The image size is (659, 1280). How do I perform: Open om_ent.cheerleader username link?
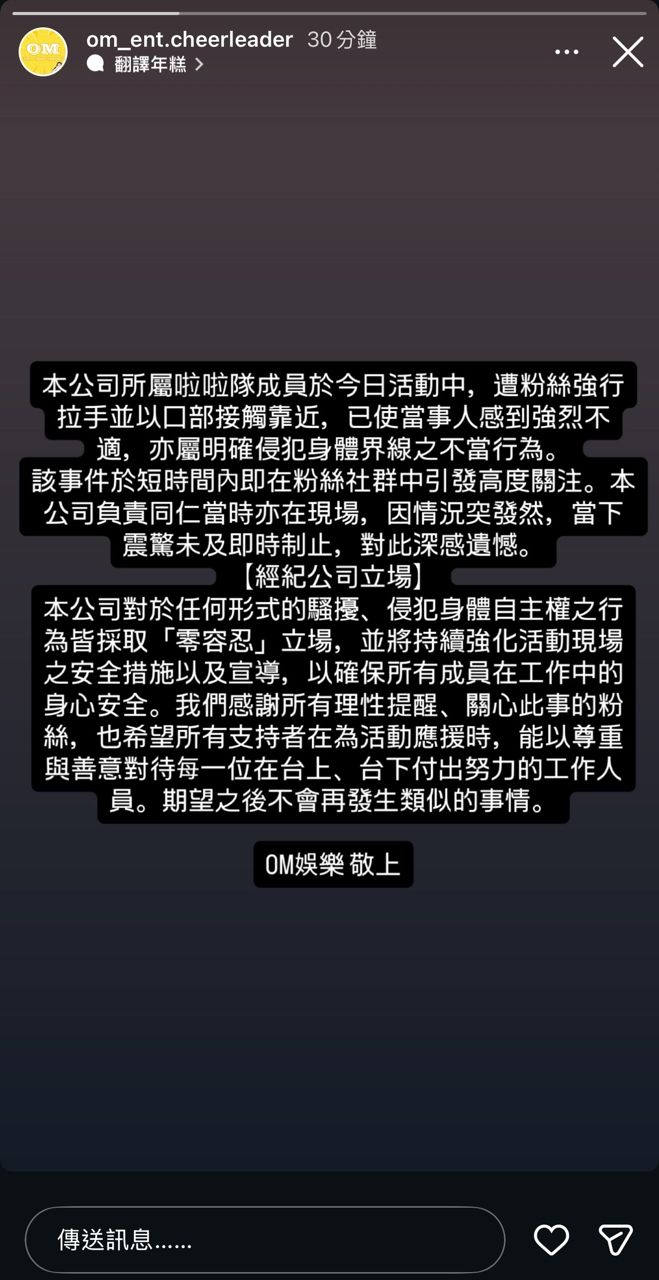click(x=189, y=40)
